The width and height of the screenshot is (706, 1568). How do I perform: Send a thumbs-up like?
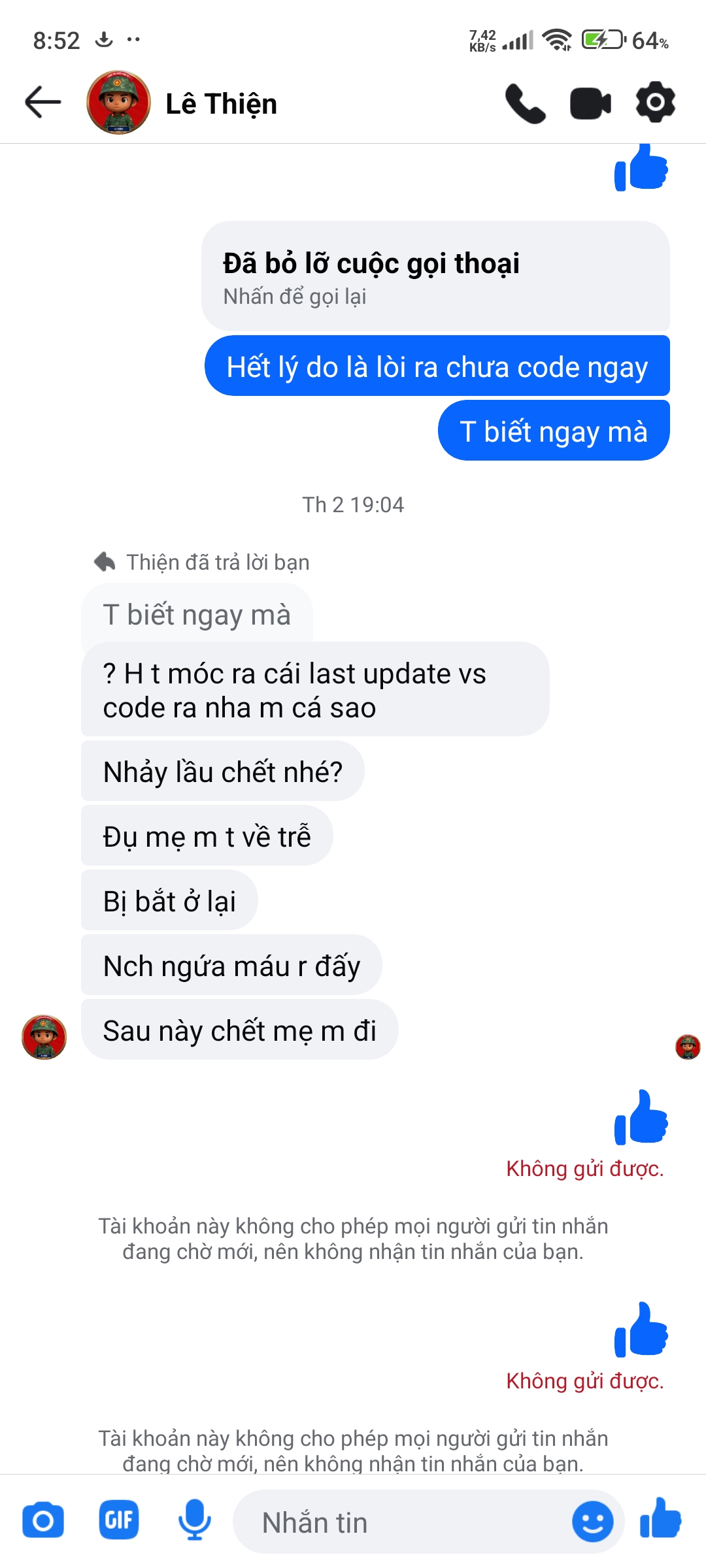[661, 1520]
